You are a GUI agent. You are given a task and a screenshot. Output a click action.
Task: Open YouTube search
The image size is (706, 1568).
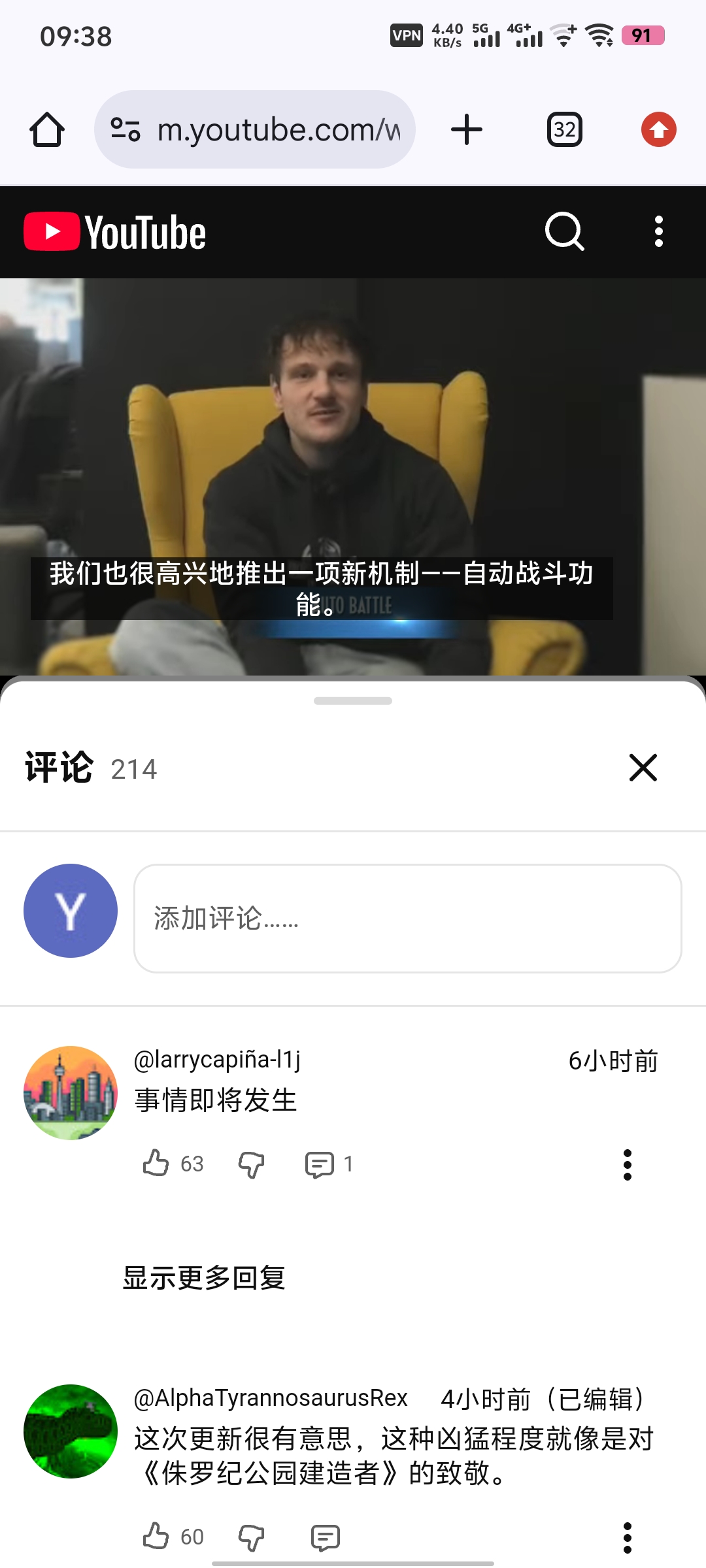pyautogui.click(x=564, y=231)
